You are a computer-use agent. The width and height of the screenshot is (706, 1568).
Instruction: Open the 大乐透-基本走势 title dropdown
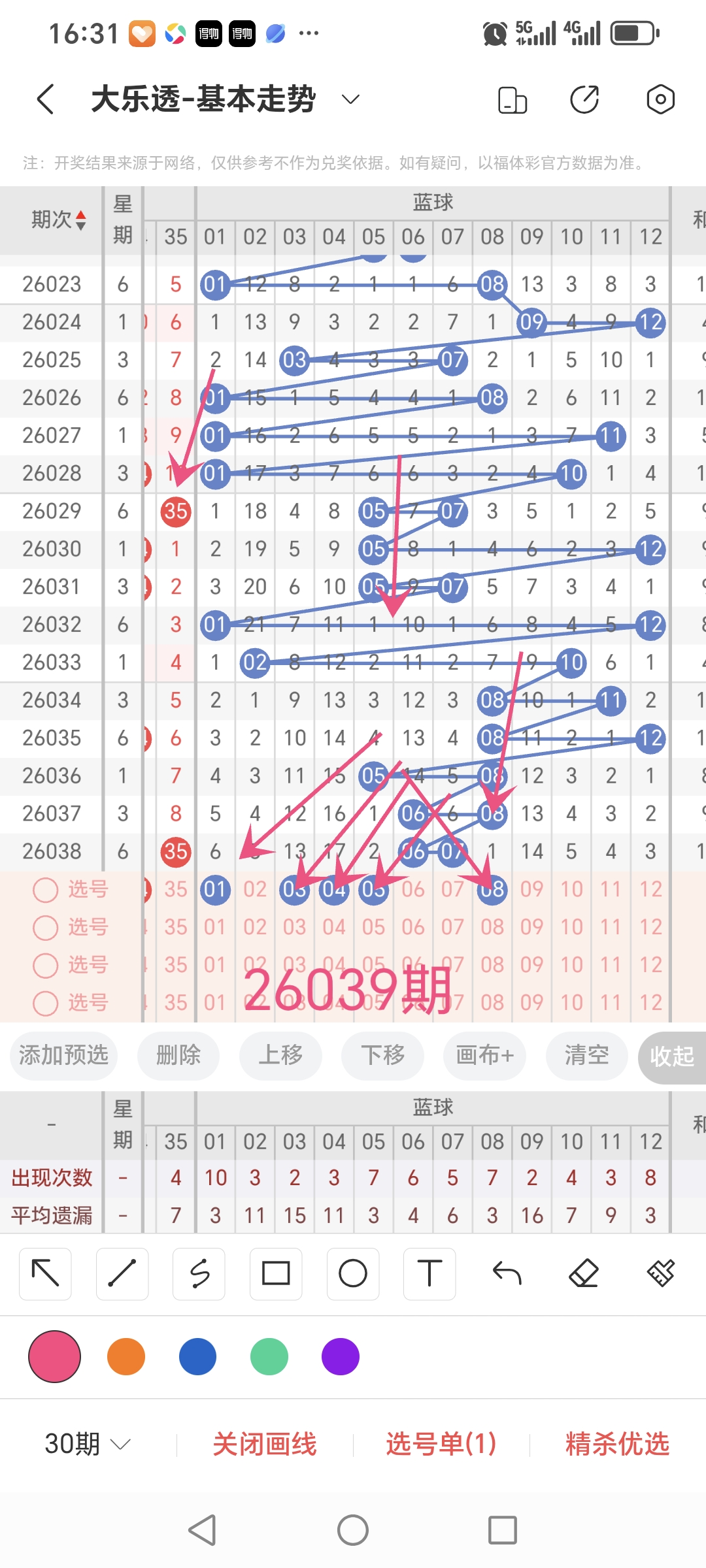349,99
